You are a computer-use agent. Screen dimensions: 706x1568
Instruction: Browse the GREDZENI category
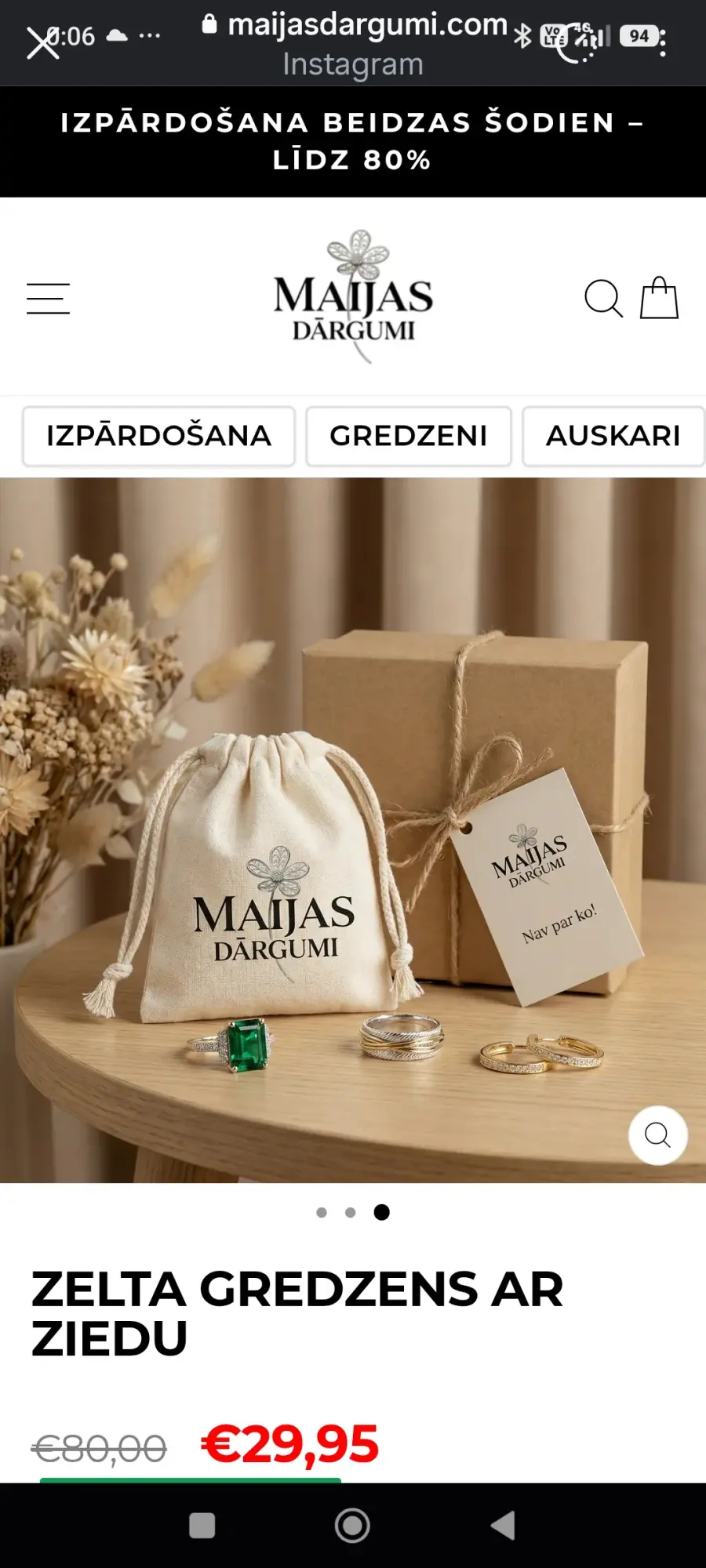(408, 436)
